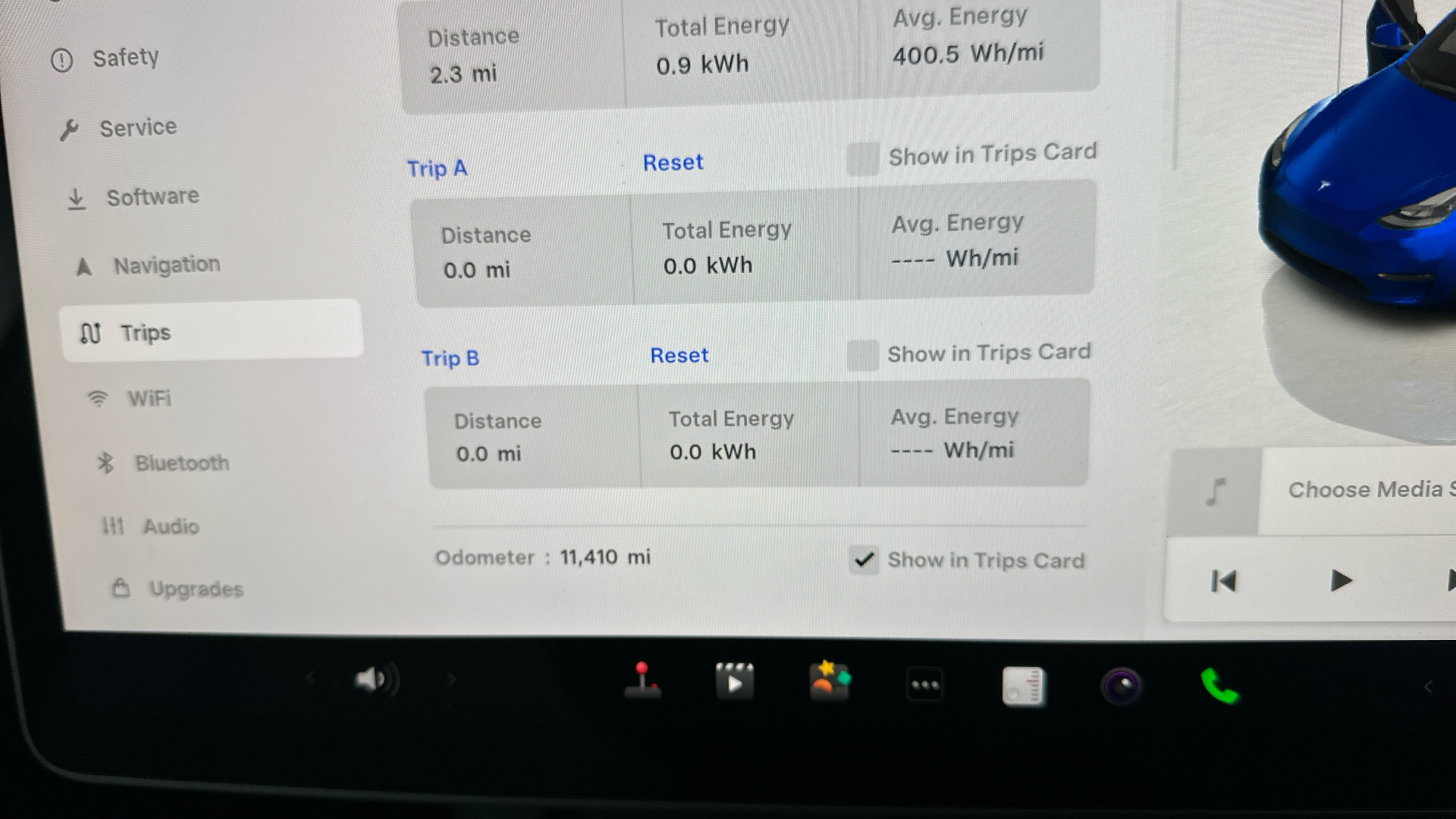This screenshot has height=819, width=1456.
Task: Play media in the player
Action: point(1341,581)
